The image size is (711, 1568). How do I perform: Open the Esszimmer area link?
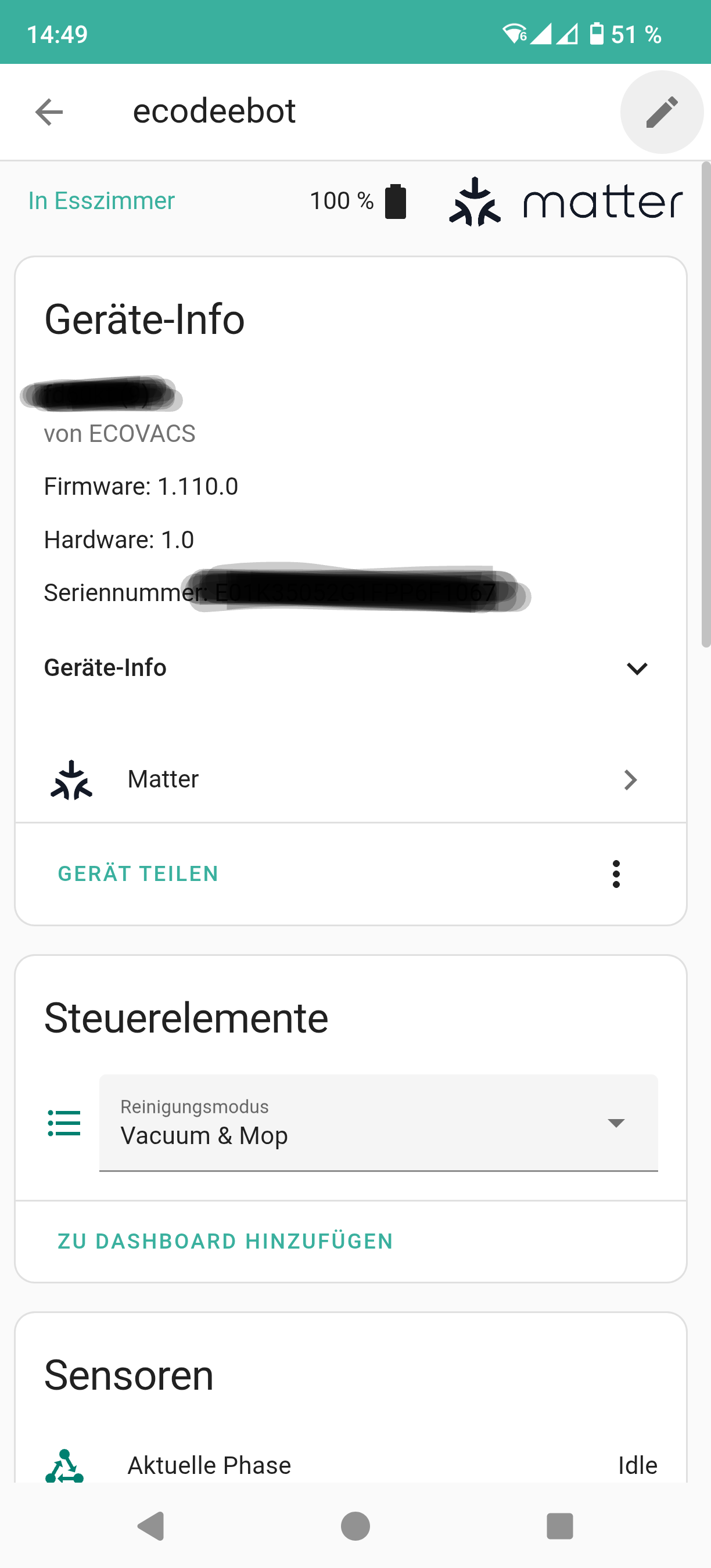pyautogui.click(x=102, y=201)
